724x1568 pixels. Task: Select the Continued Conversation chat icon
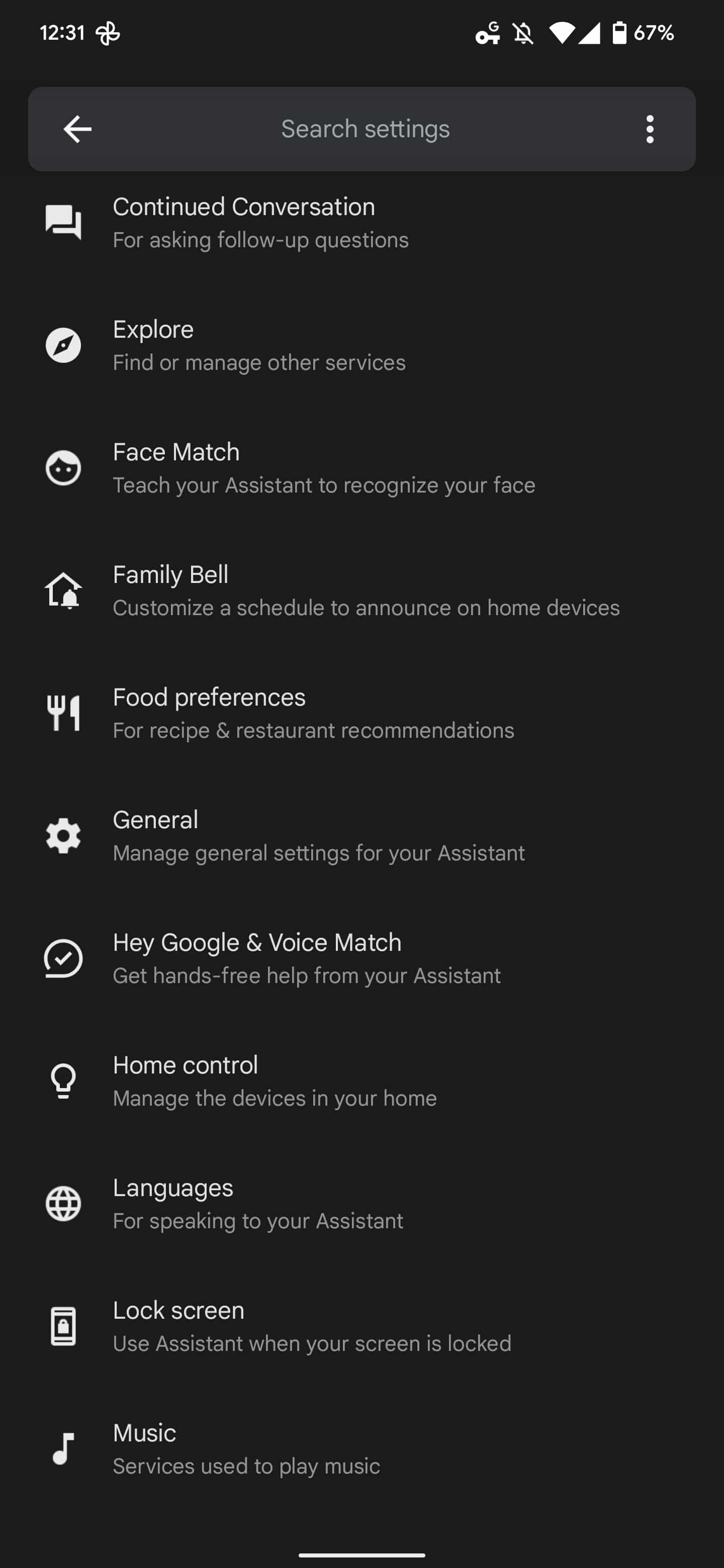point(63,223)
